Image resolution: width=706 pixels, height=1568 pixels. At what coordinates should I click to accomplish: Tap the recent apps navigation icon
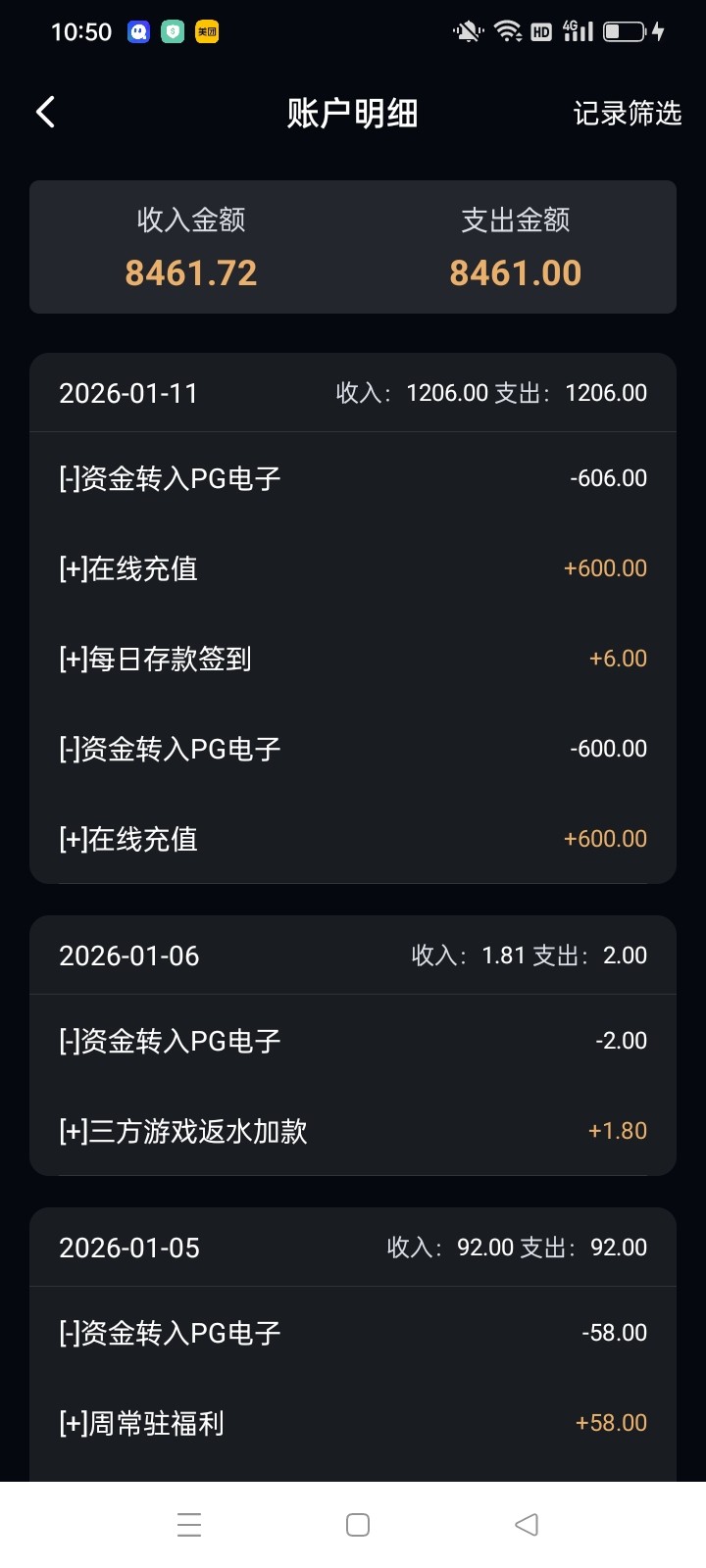click(x=189, y=1525)
